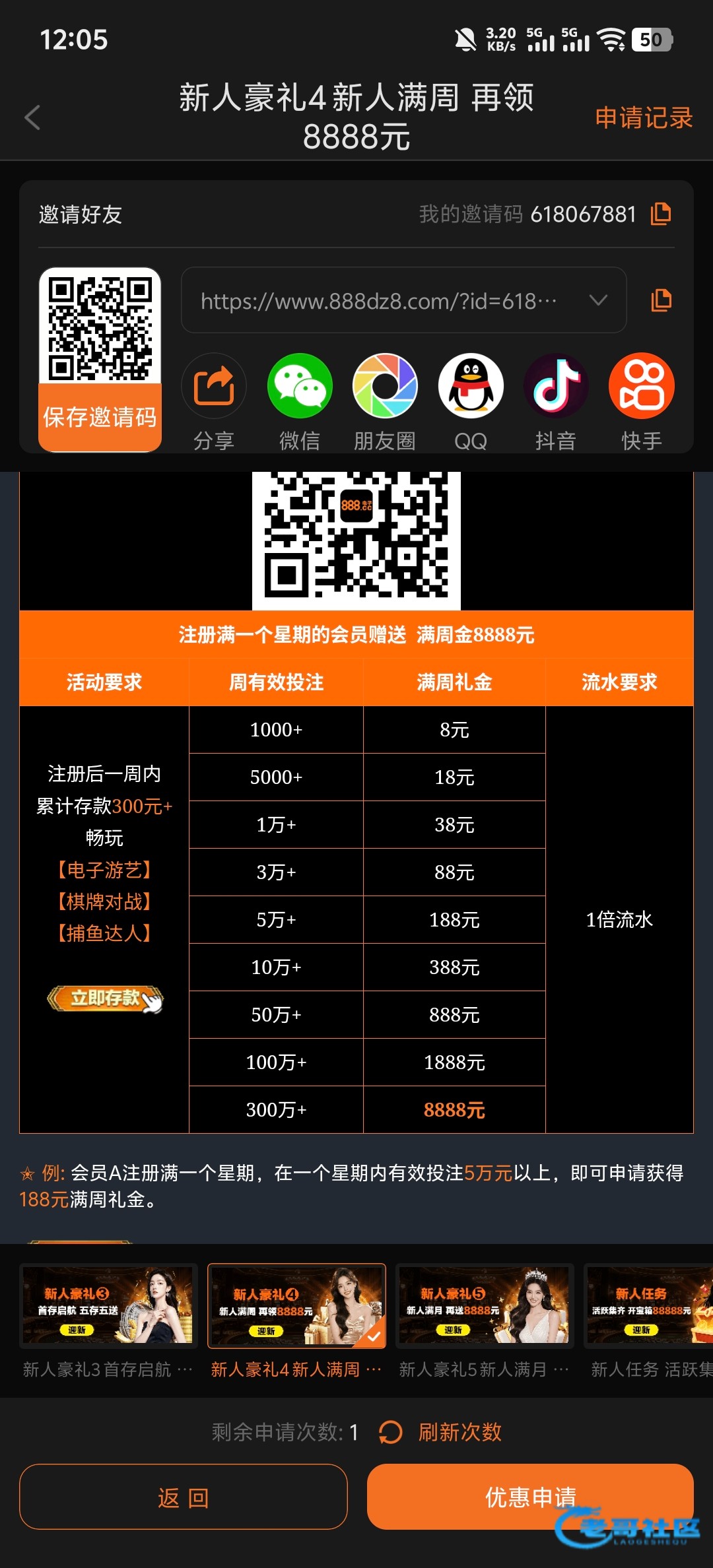The height and width of the screenshot is (1568, 713).
Task: Share invite via QQ
Action: (470, 387)
